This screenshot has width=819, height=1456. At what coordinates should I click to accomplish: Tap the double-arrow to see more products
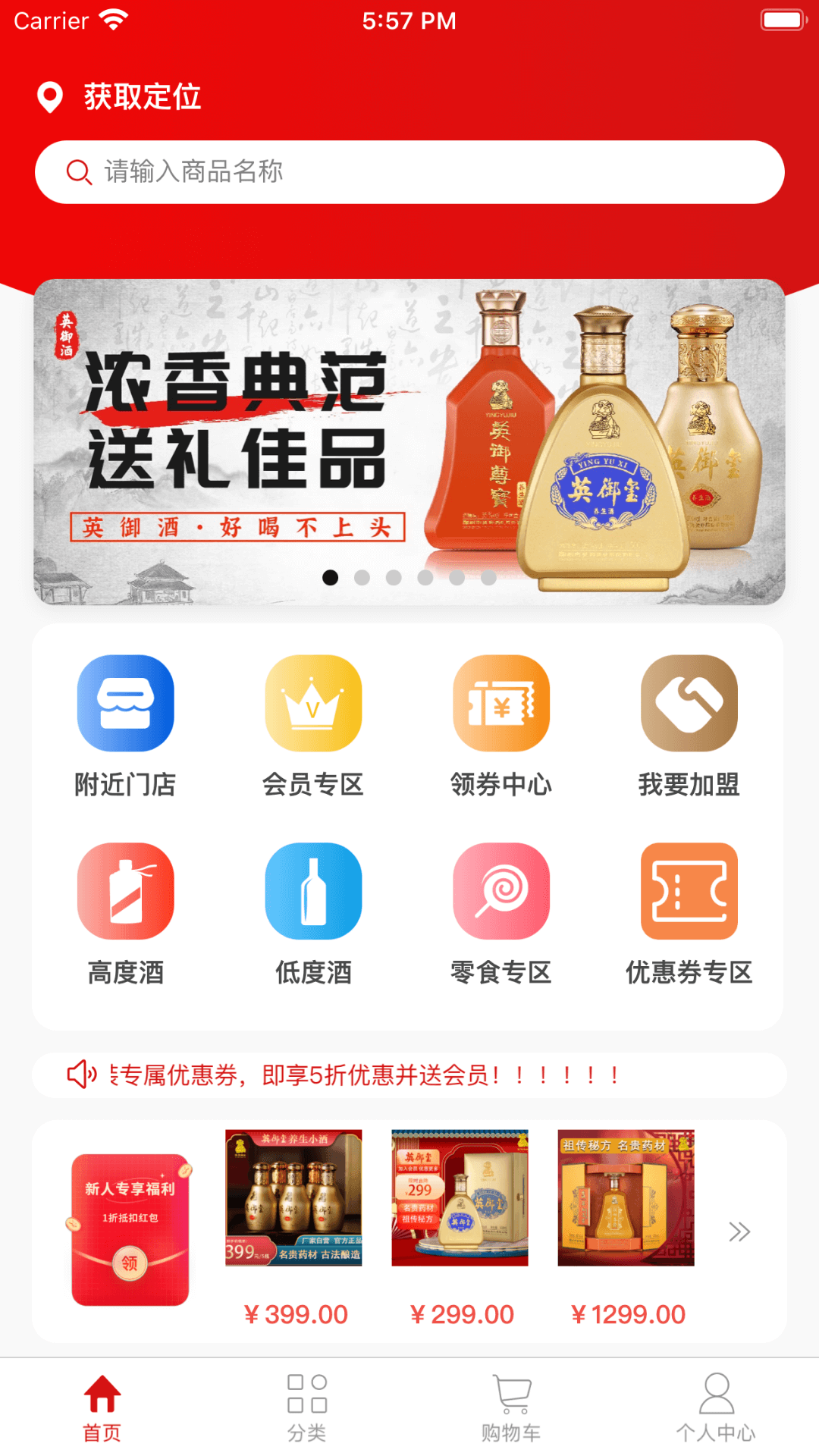pos(739,1232)
